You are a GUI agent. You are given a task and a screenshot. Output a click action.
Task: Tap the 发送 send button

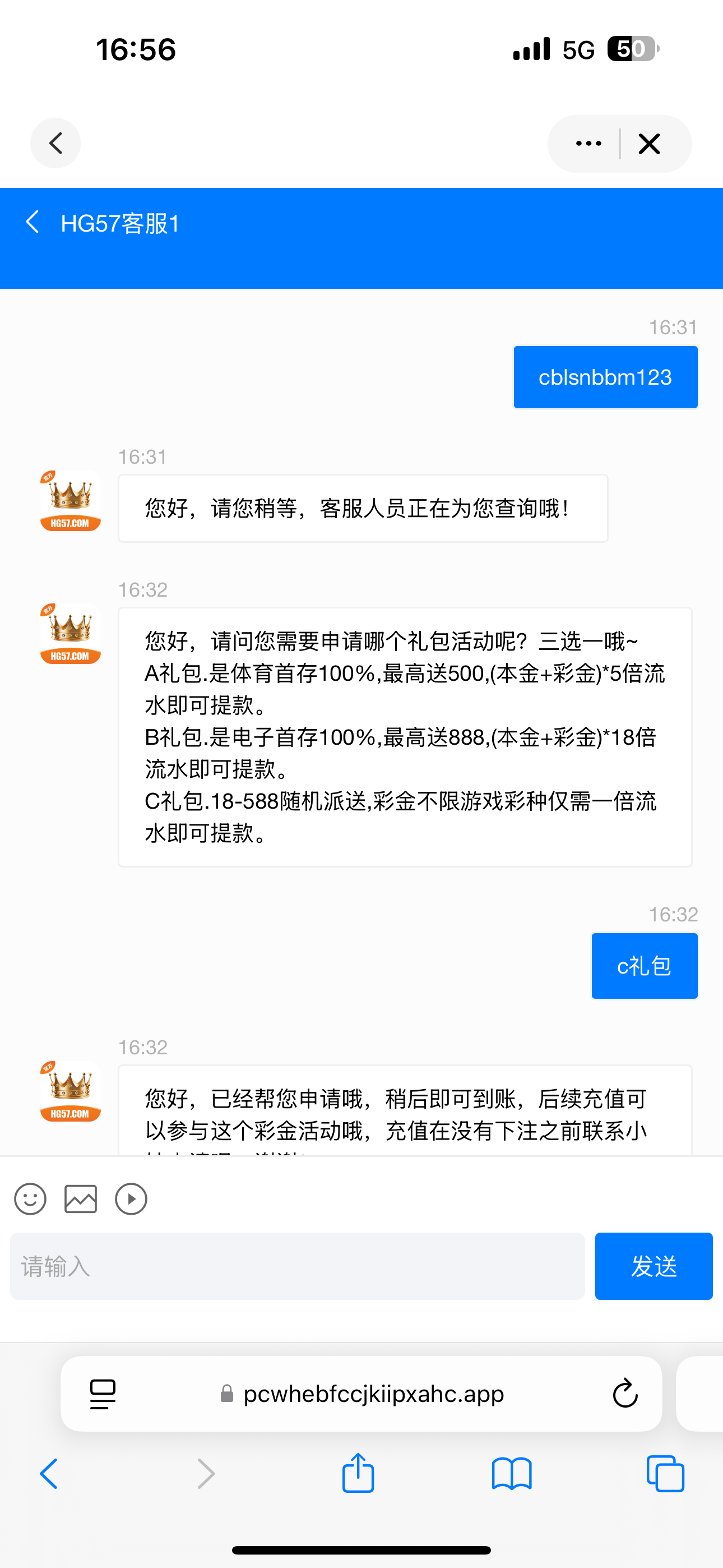(653, 1266)
